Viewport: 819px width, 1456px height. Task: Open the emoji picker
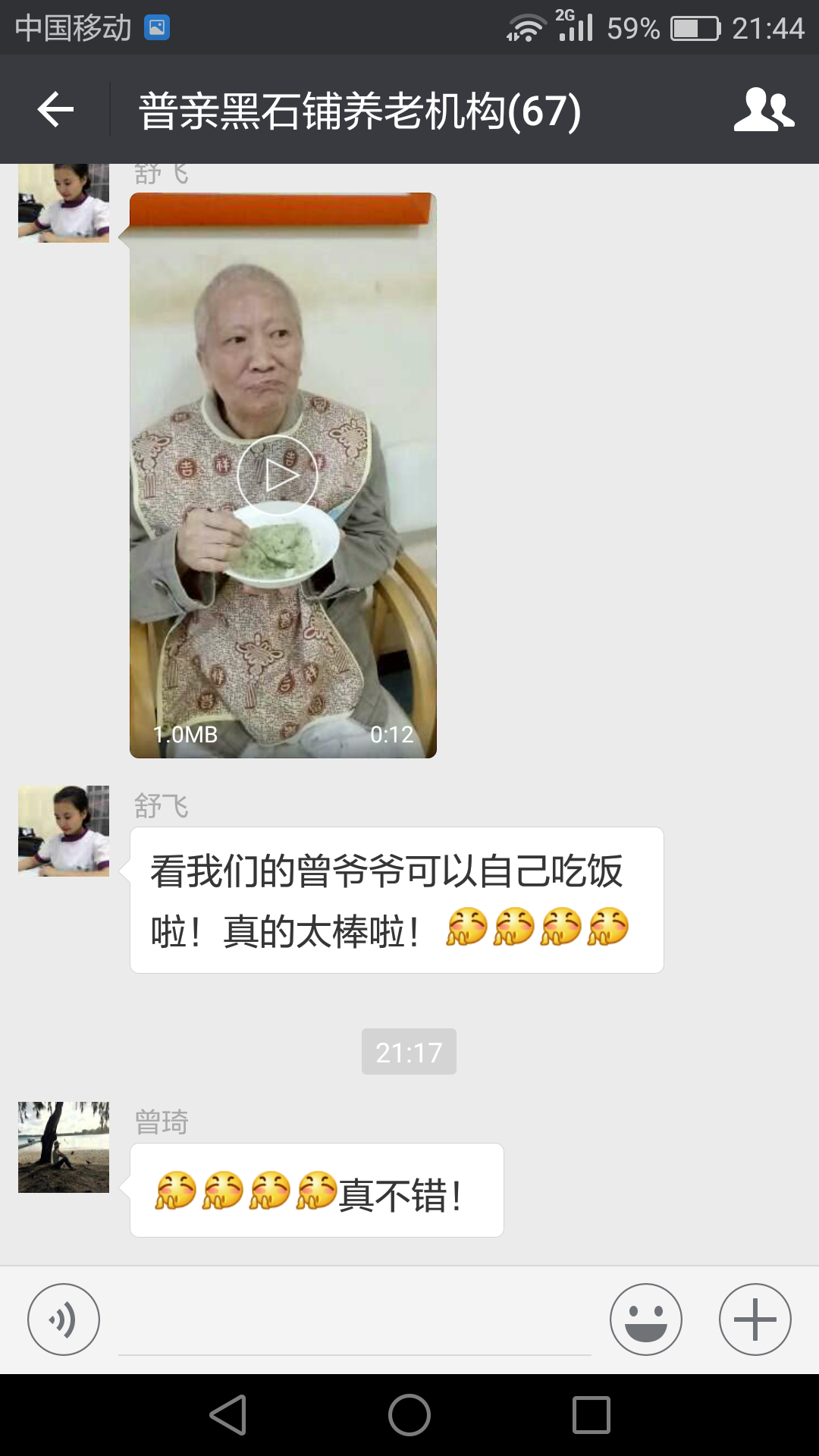(645, 1319)
